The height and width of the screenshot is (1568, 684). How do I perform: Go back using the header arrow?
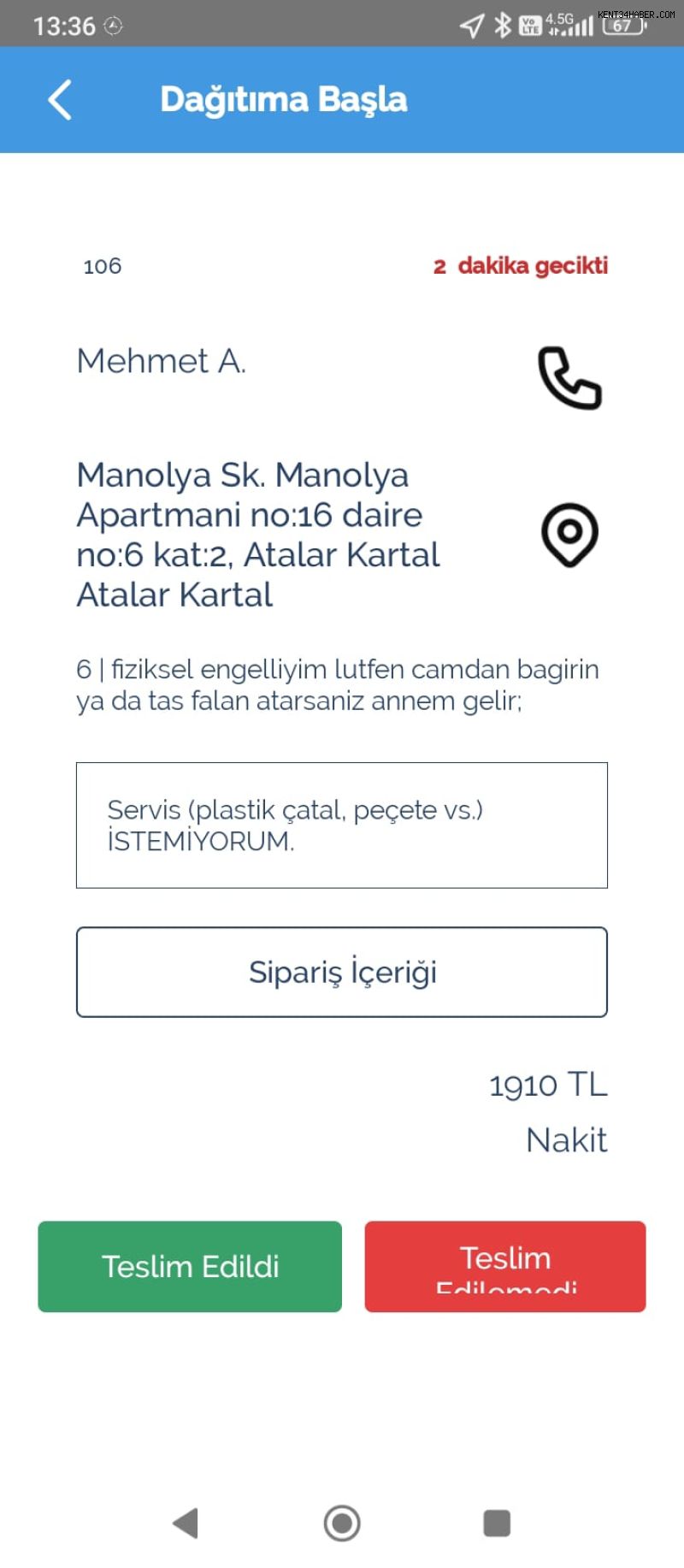60,100
